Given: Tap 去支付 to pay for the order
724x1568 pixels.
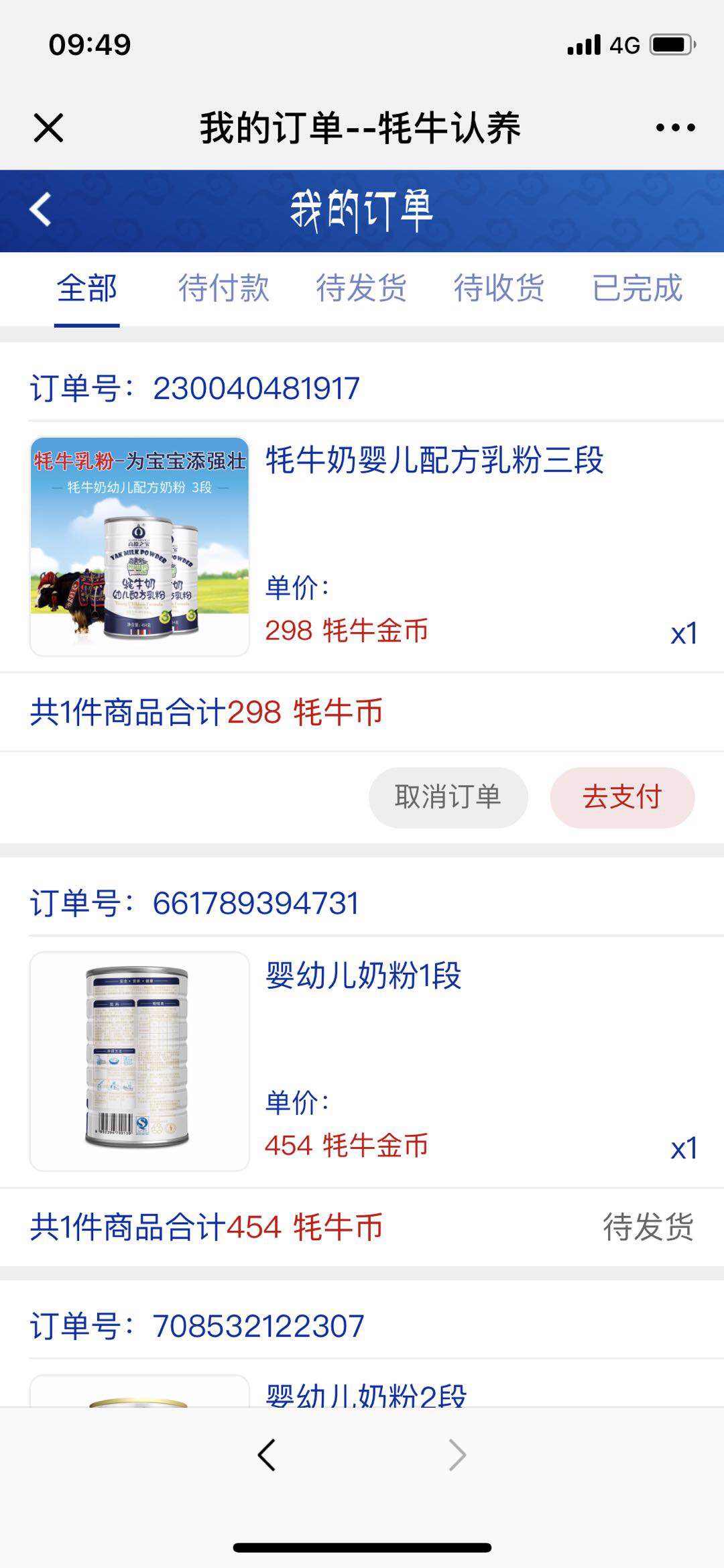Looking at the screenshot, I should (622, 797).
